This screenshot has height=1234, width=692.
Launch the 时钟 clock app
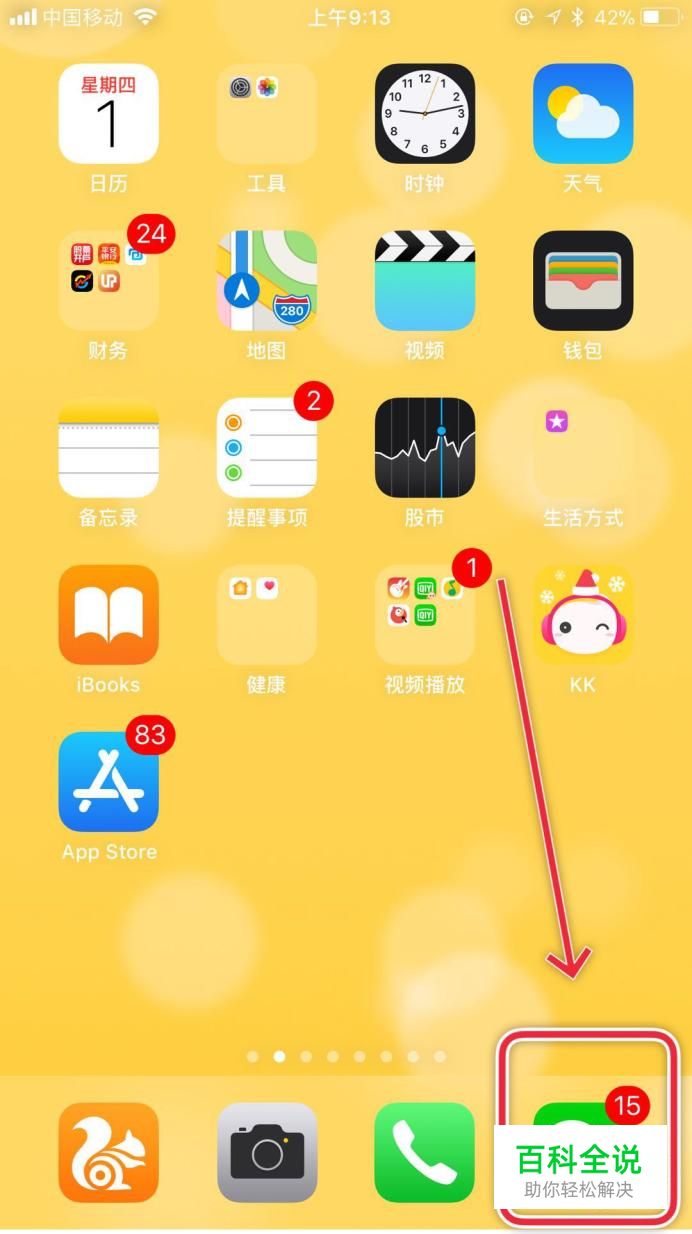[424, 114]
